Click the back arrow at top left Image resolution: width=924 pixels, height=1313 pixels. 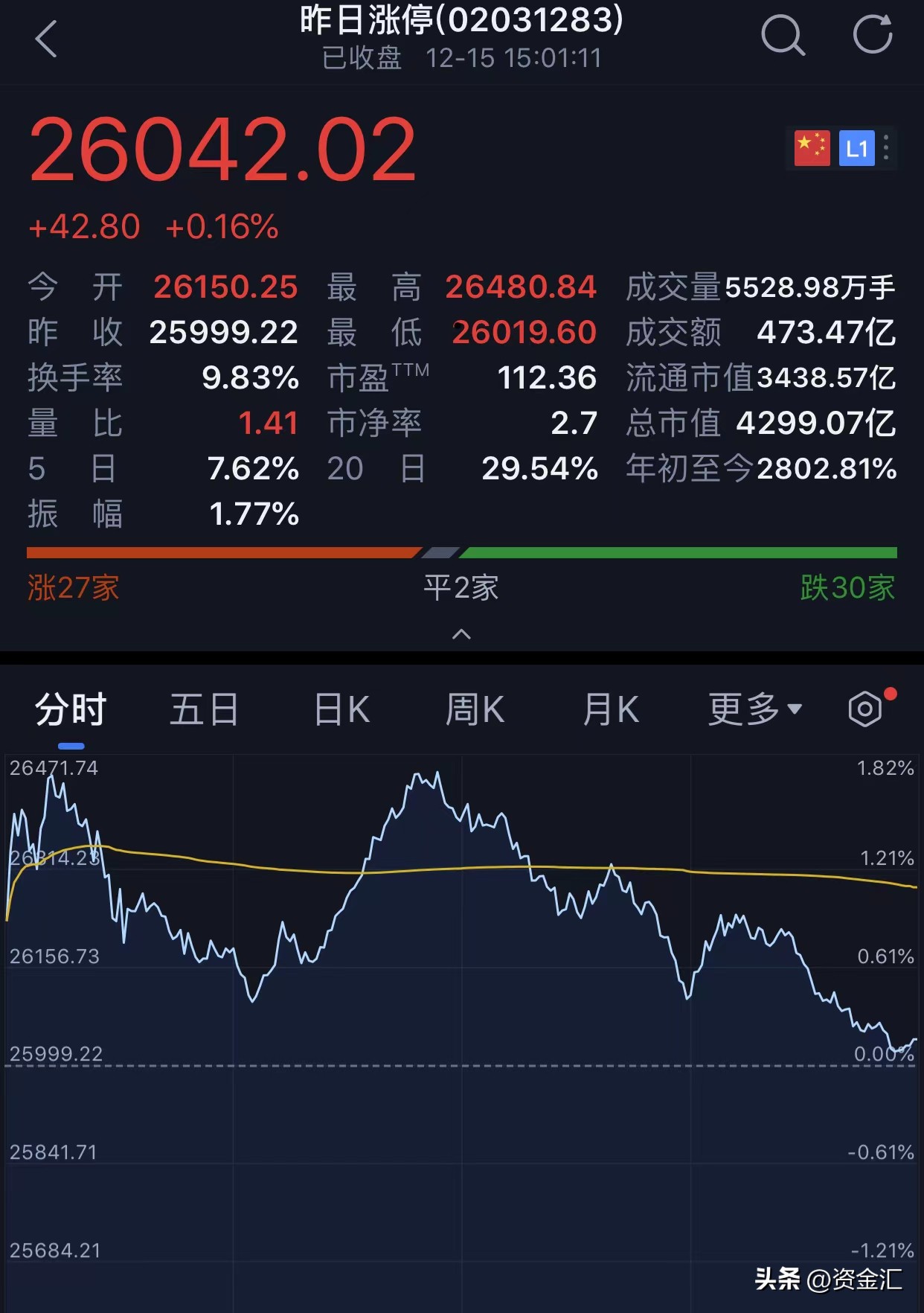click(x=46, y=39)
